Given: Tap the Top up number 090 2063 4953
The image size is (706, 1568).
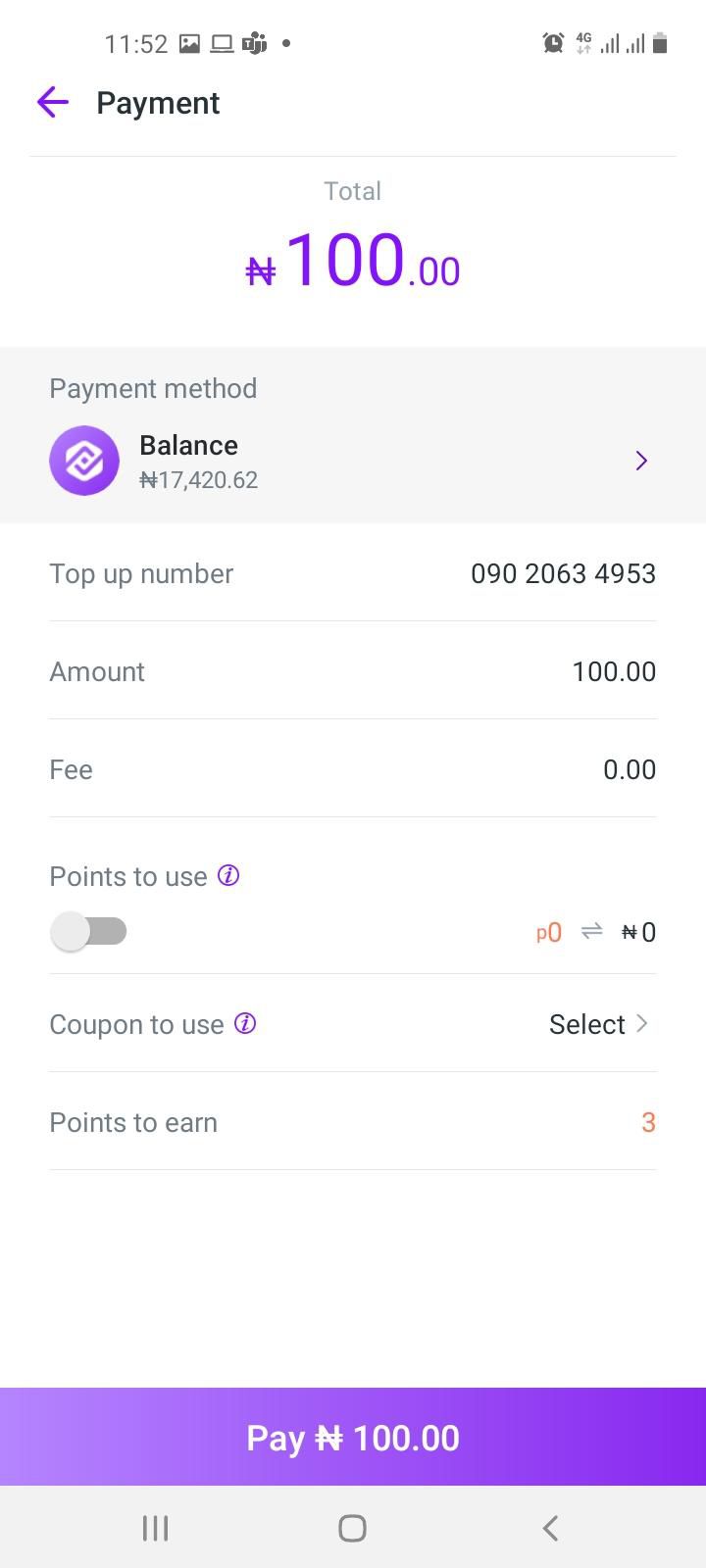Looking at the screenshot, I should 563,573.
